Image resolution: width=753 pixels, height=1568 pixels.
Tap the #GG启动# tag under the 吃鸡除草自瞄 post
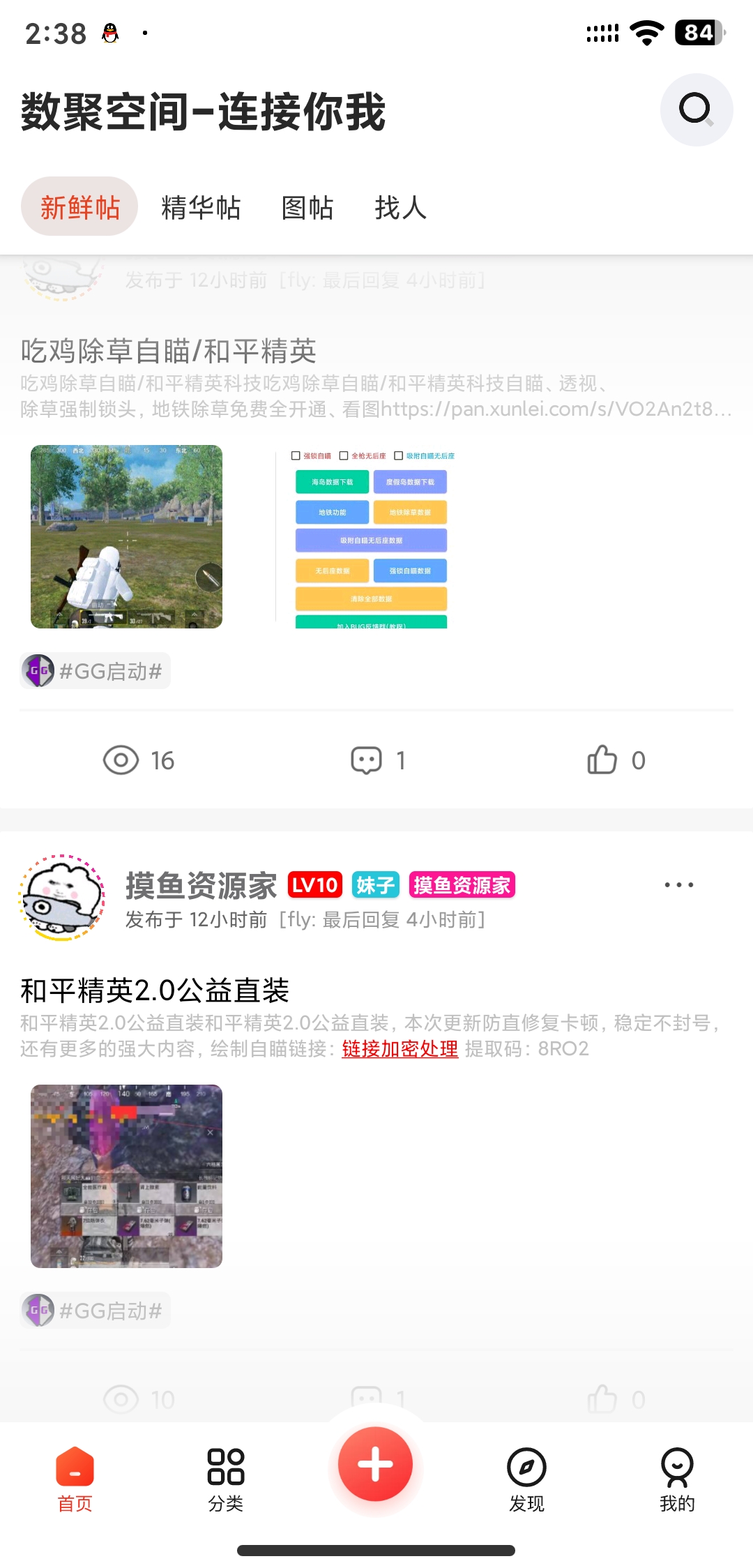pos(96,671)
